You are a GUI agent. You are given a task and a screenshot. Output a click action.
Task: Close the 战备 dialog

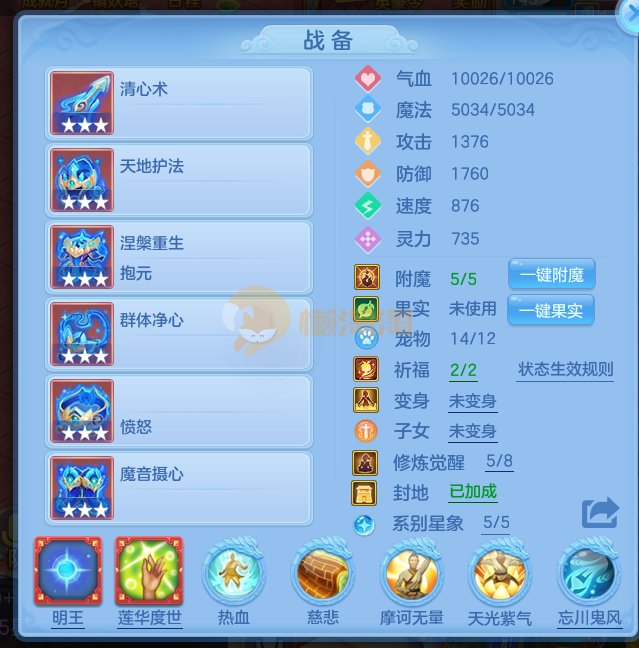click(631, 10)
